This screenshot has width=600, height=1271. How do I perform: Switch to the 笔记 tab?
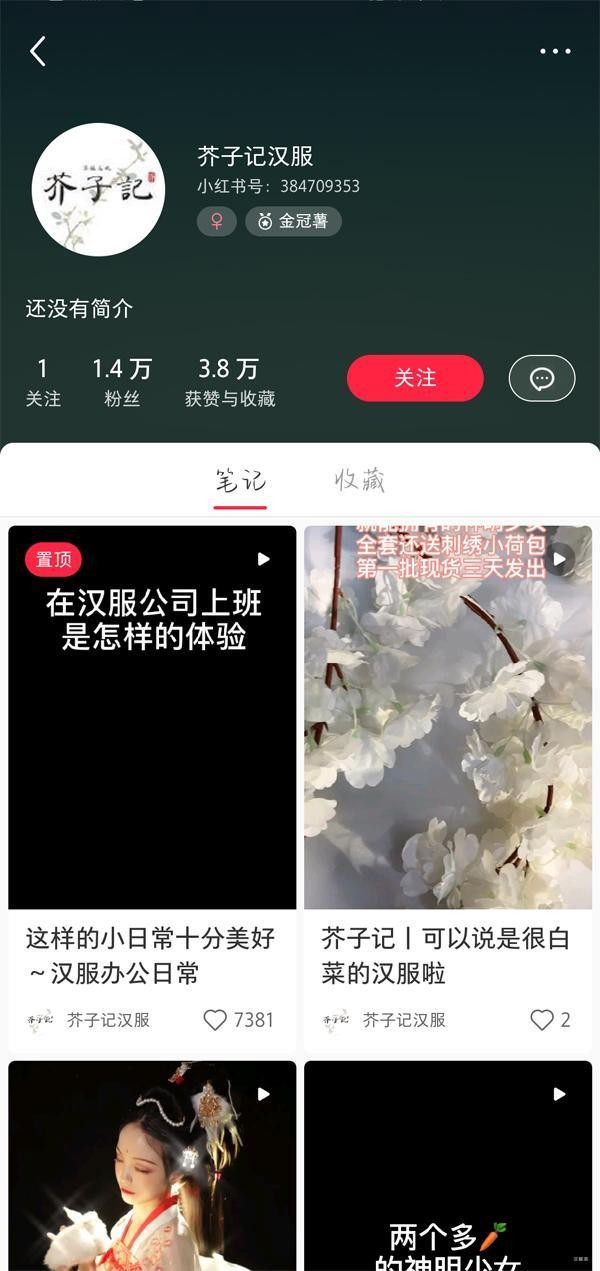click(240, 481)
